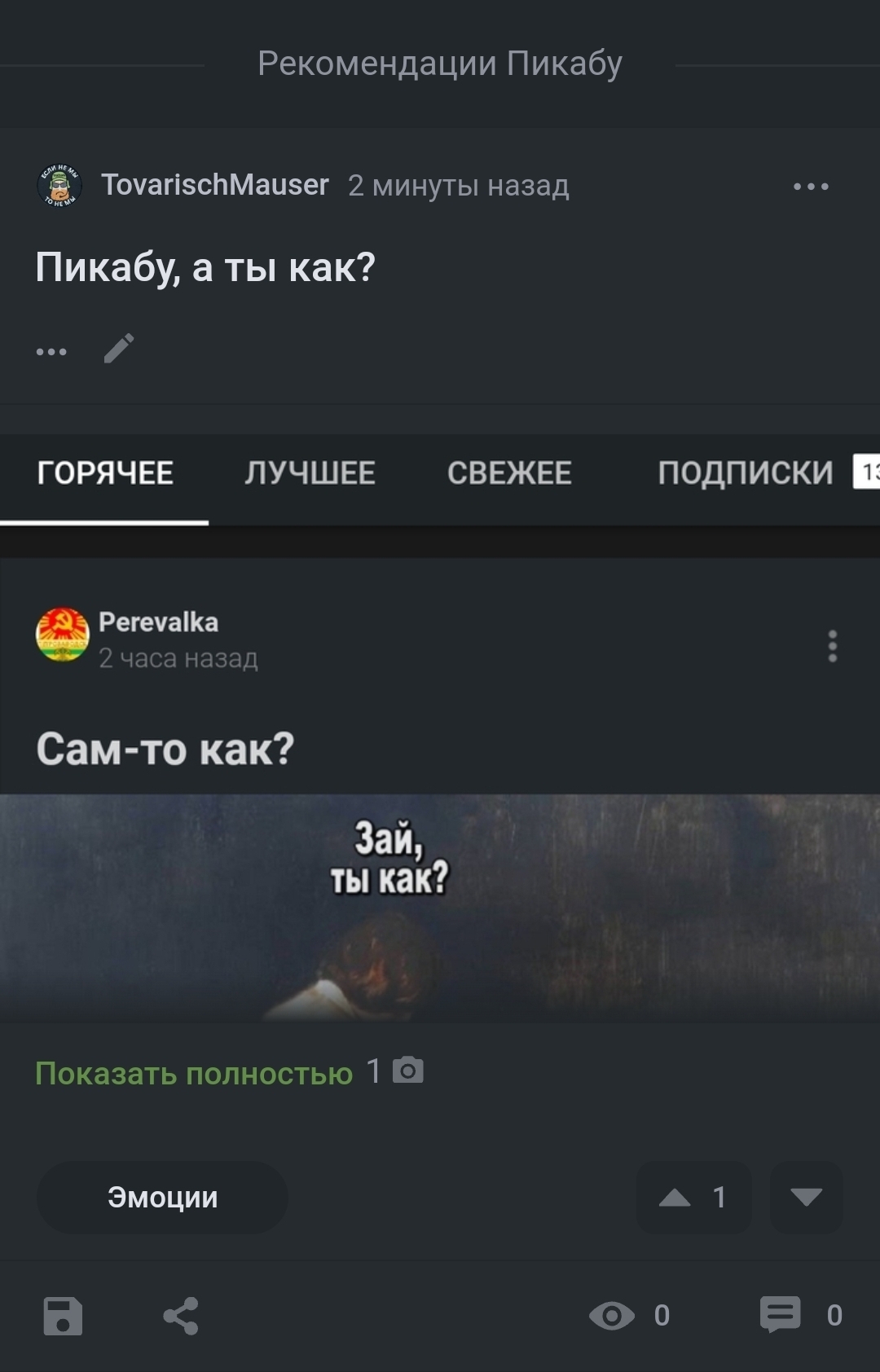Tap «Показать полностью» to expand post
880x1372 pixels.
(x=194, y=1074)
